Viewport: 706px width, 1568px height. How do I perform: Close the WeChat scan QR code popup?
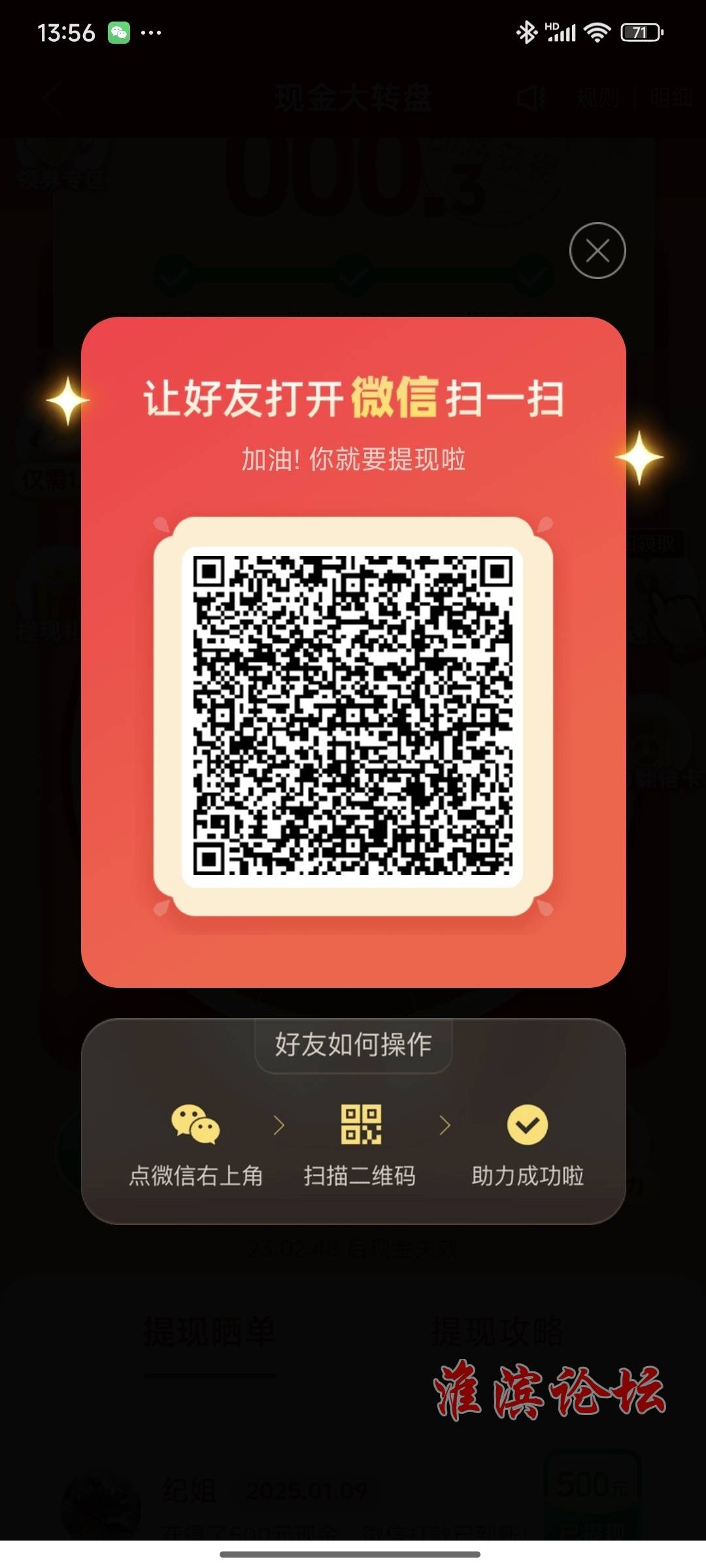[x=597, y=251]
